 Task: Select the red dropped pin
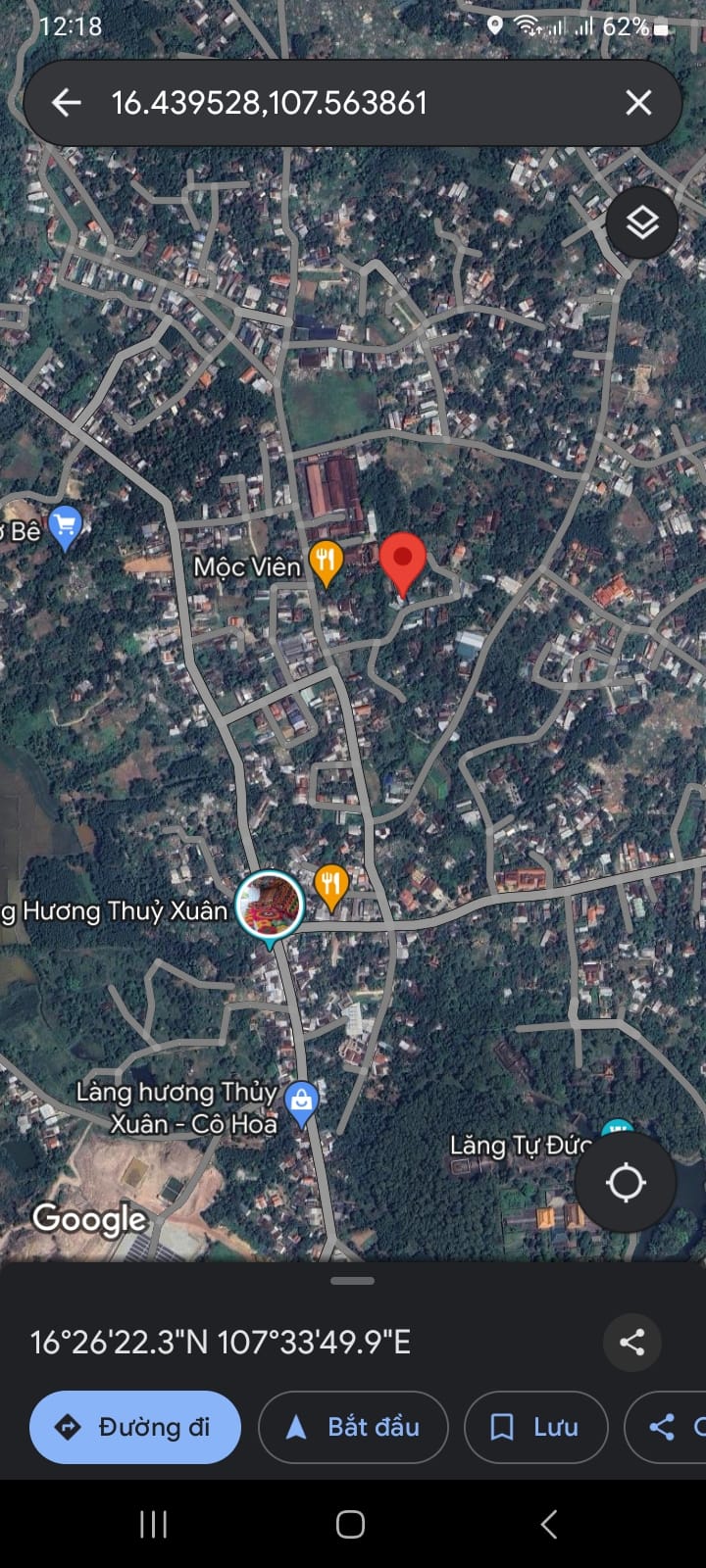402,563
